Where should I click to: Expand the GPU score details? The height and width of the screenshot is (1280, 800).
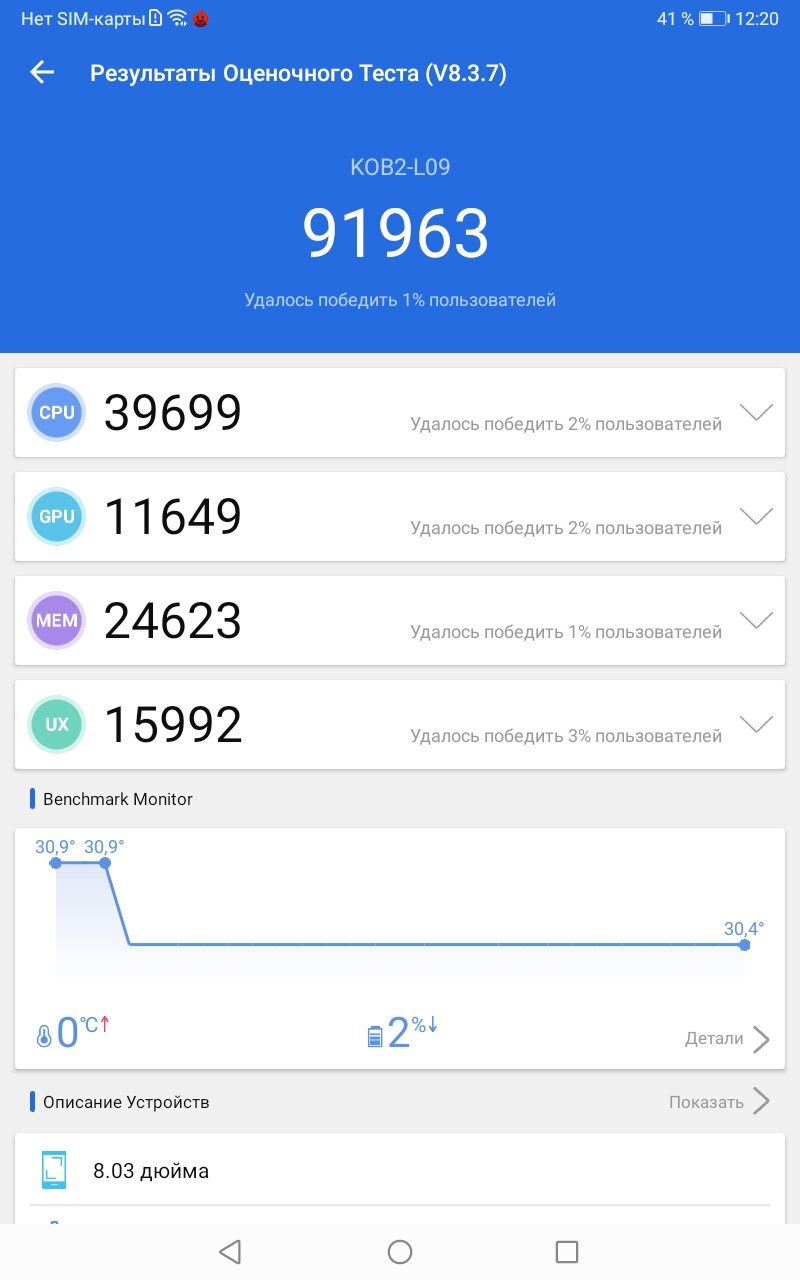[x=756, y=516]
